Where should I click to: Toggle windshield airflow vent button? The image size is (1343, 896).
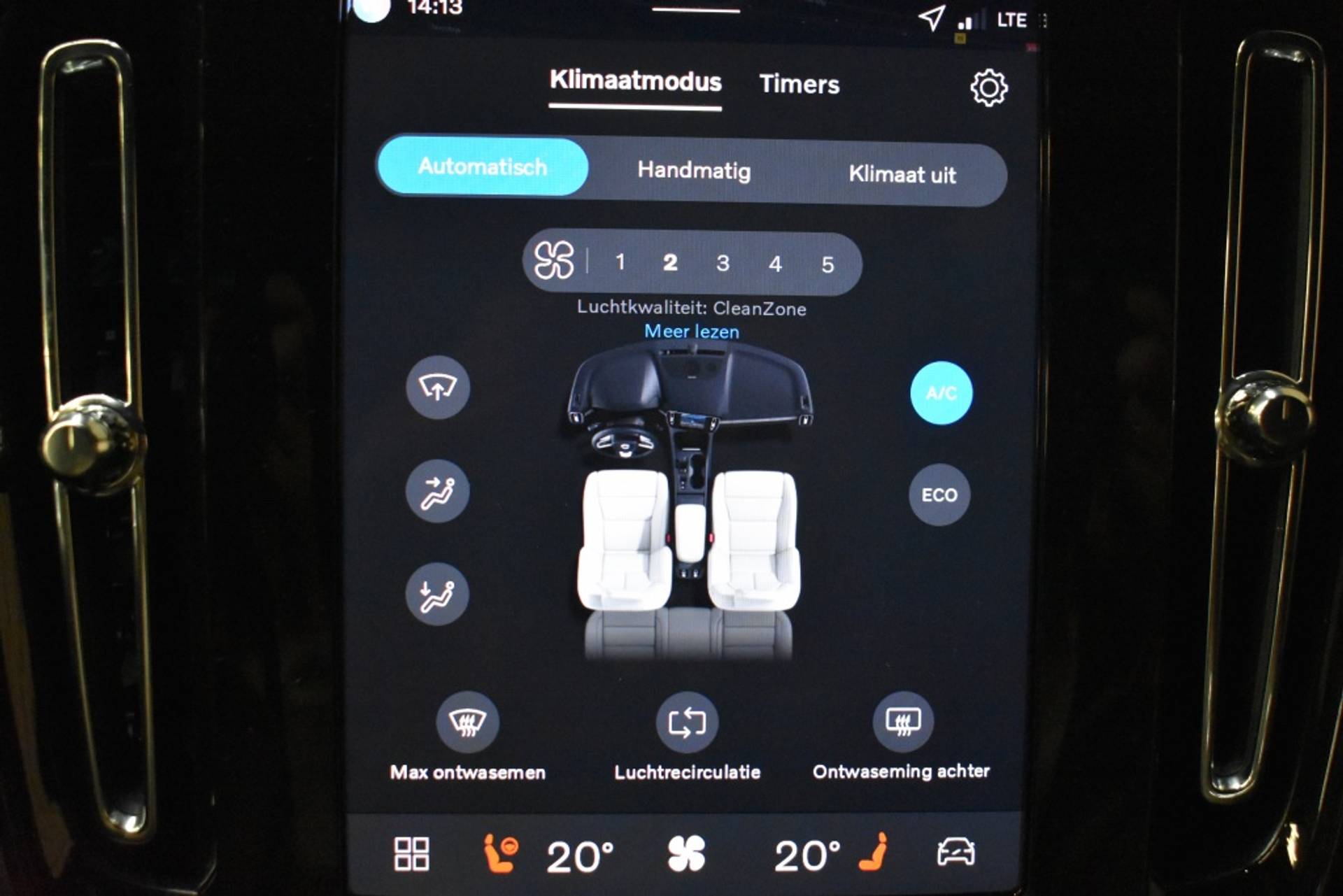click(438, 387)
